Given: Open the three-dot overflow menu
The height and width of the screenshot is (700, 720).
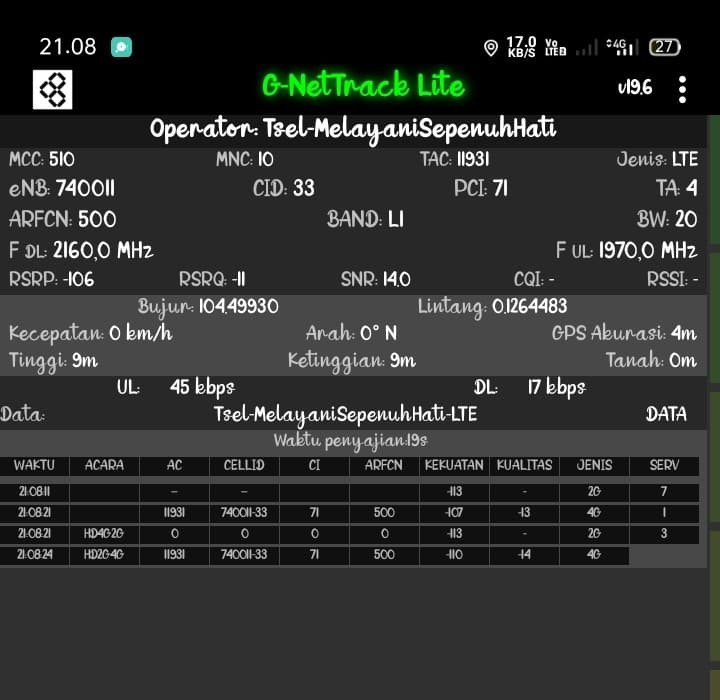Looking at the screenshot, I should (x=682, y=89).
